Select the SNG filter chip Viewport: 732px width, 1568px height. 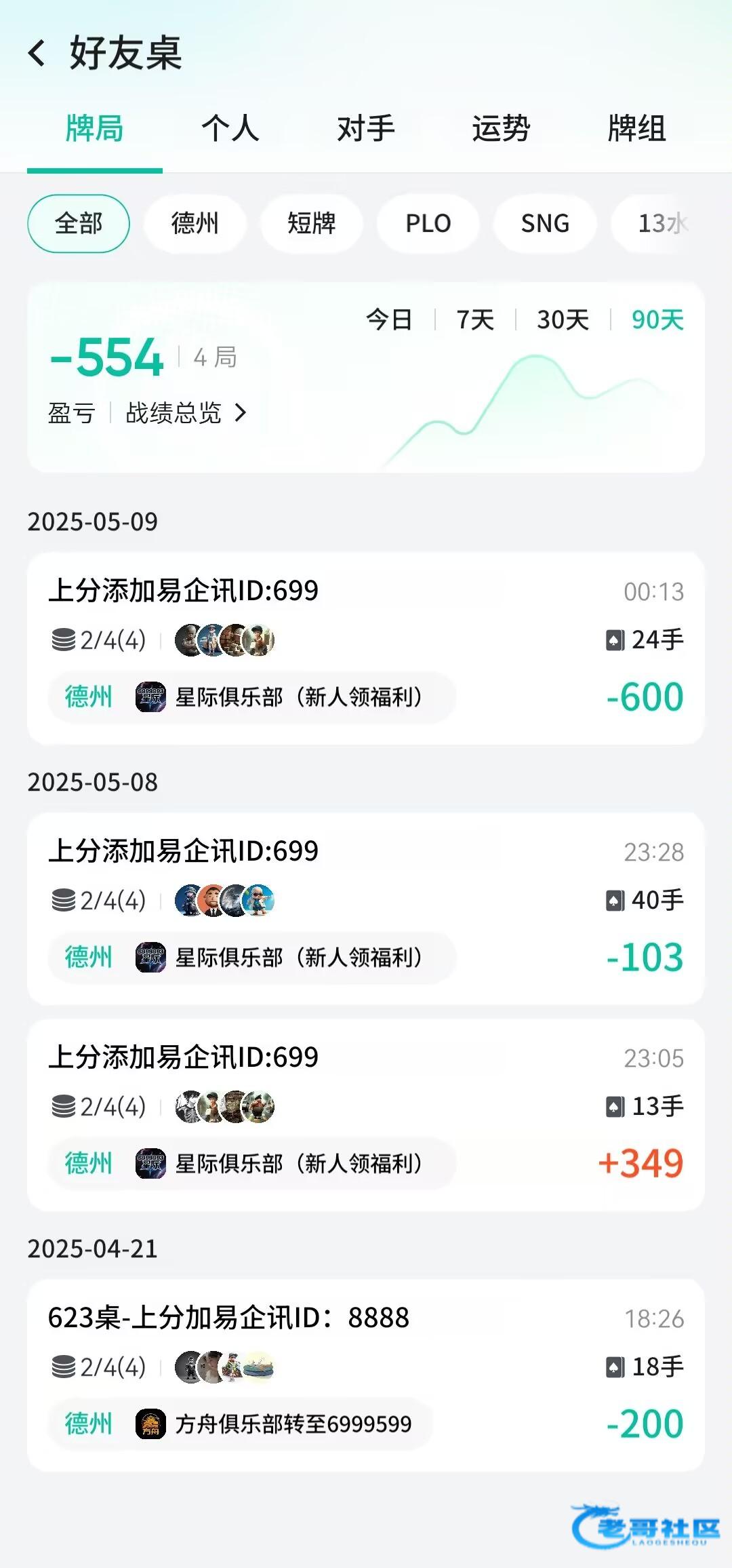coord(545,223)
